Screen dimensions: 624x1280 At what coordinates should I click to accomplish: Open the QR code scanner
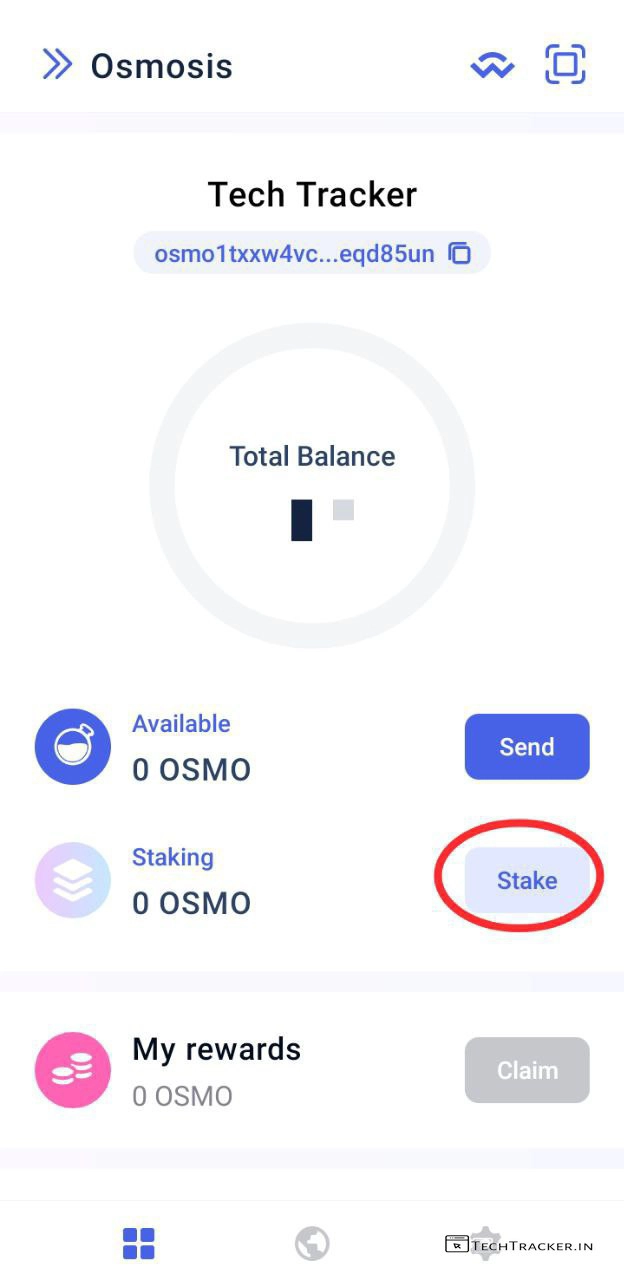coord(565,65)
